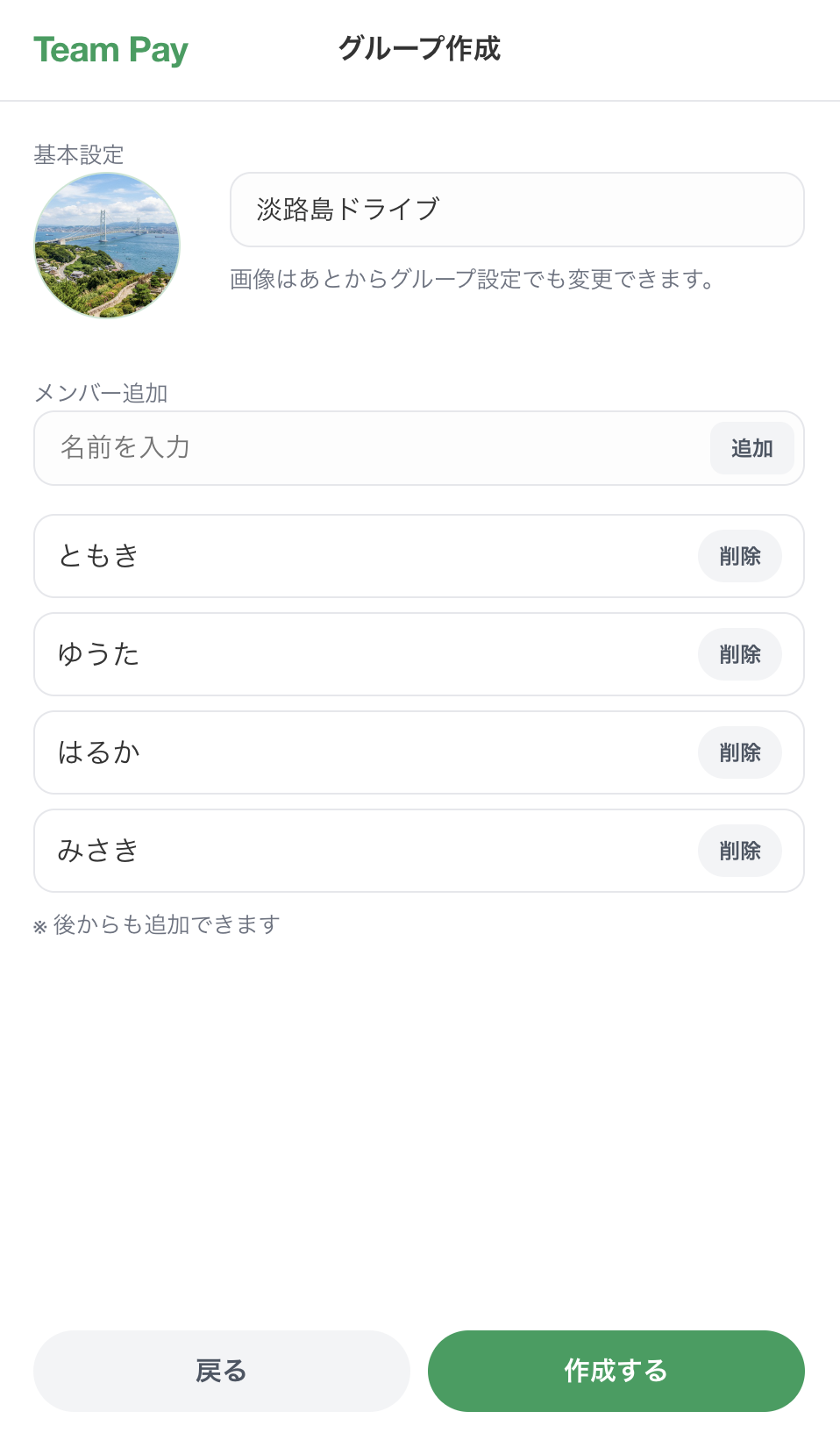Click the group name field 淡路島ドライブ
Image resolution: width=840 pixels, height=1440 pixels.
pos(516,210)
